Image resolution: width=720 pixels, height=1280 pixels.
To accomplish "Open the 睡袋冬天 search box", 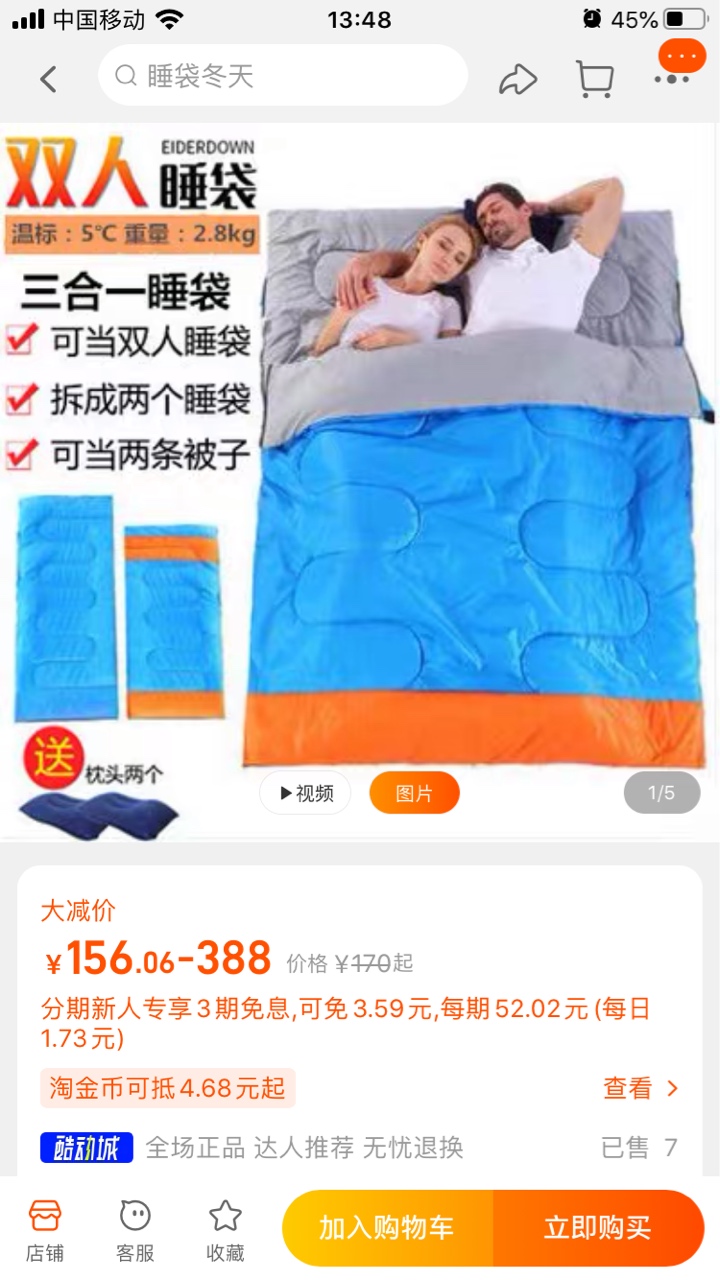I will [x=282, y=76].
